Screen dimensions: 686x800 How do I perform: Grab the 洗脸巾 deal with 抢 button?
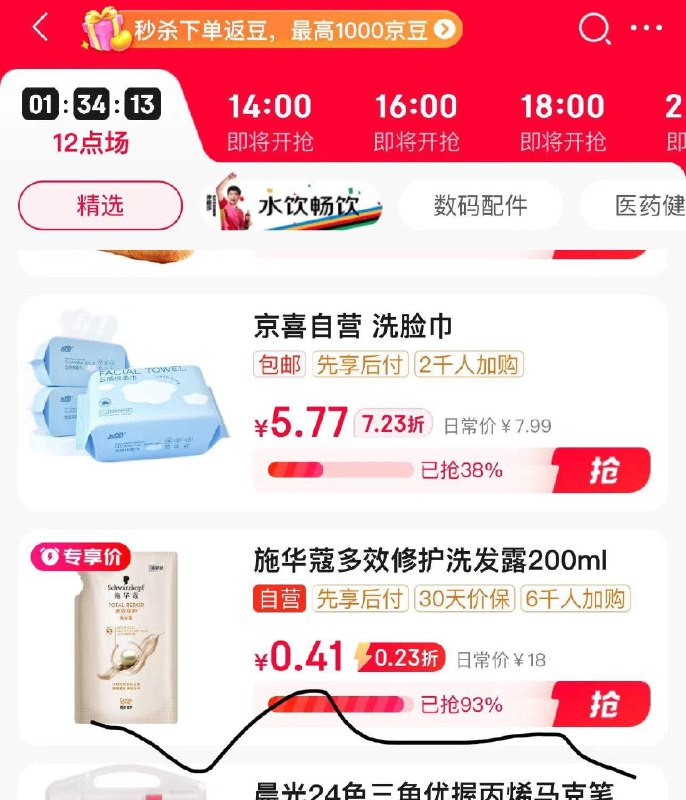[604, 470]
